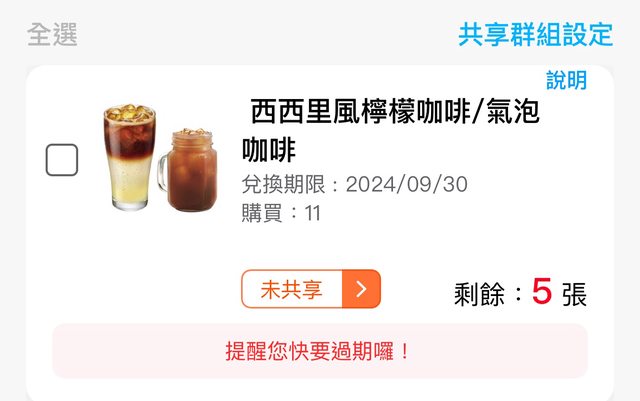640x401 pixels.
Task: Tap the 未共享 sharing status button
Action: point(310,290)
